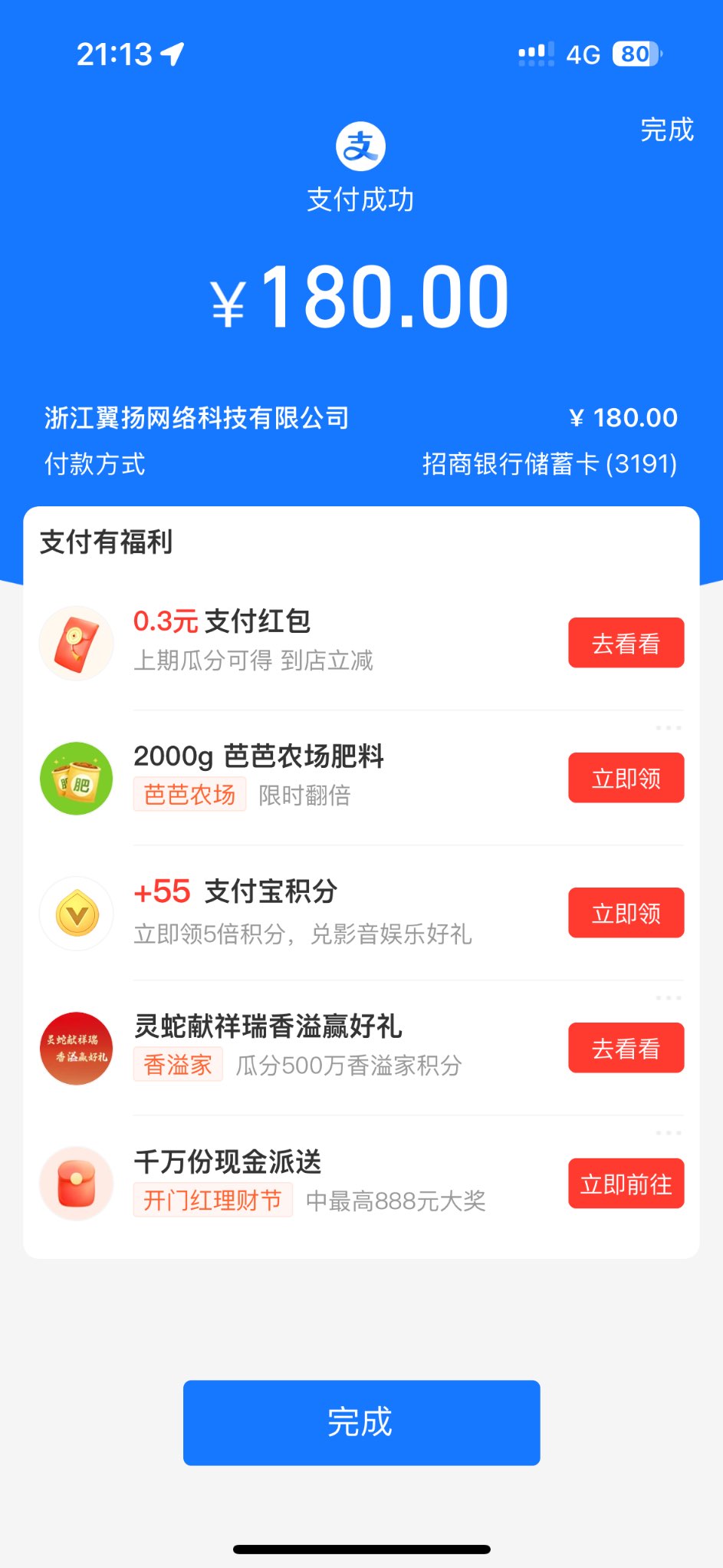Tap 立即前往 for 千万份现金派送
Image resolution: width=723 pixels, height=1568 pixels.
[626, 1184]
